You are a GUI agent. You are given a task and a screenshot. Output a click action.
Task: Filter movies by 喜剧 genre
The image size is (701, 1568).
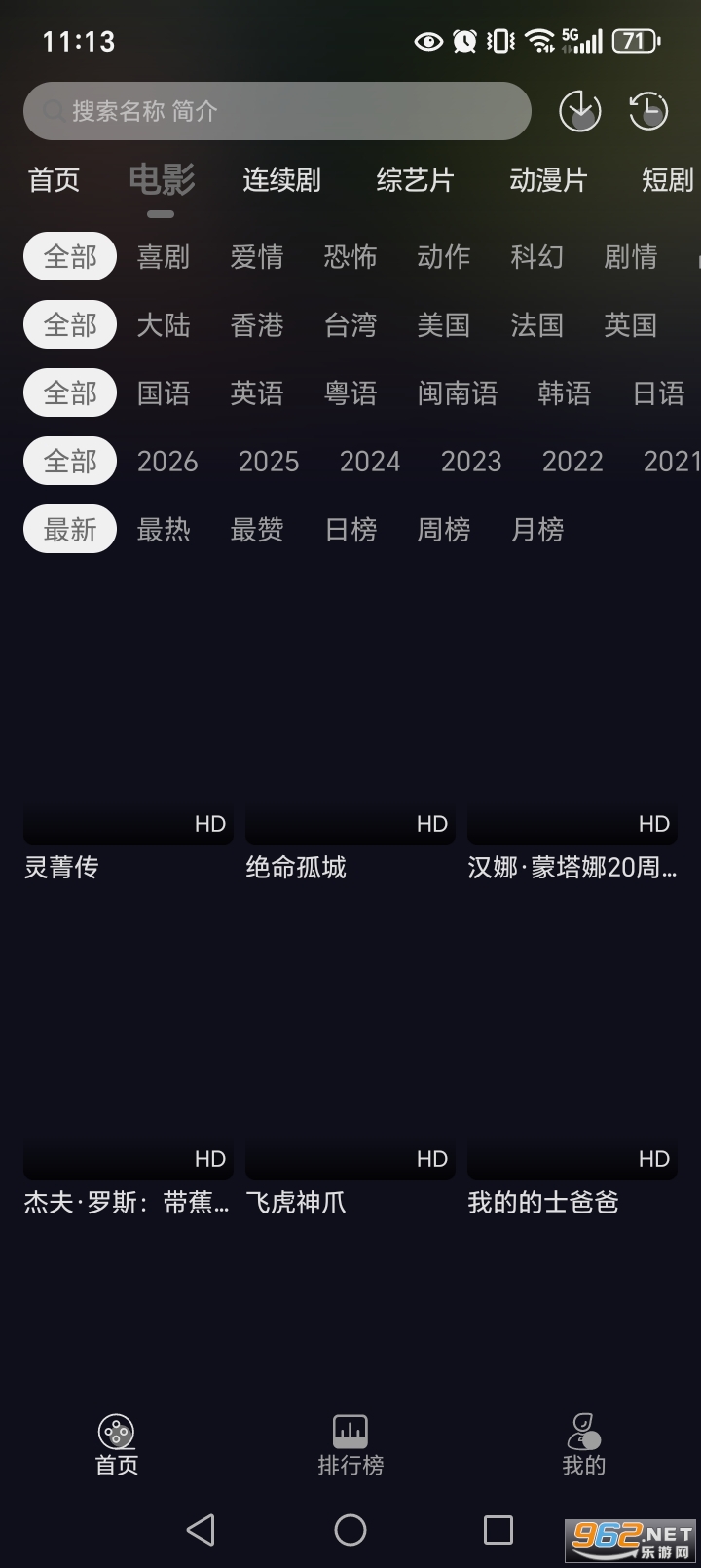164,257
